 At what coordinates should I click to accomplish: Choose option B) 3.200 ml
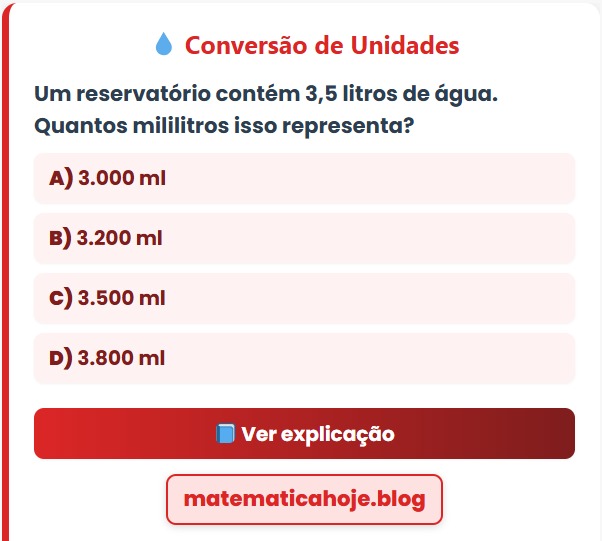pos(304,239)
